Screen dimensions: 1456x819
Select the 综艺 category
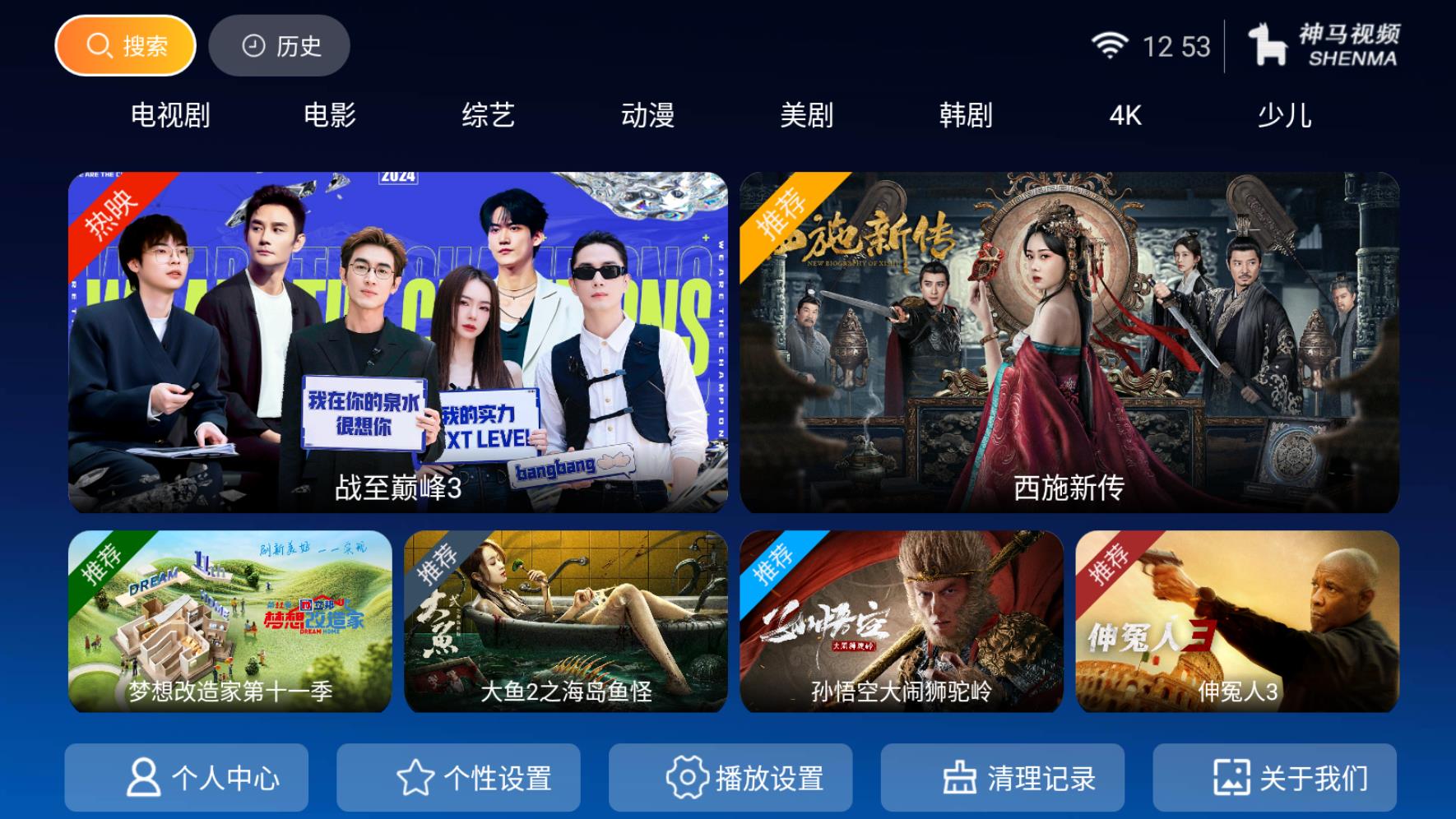point(488,115)
